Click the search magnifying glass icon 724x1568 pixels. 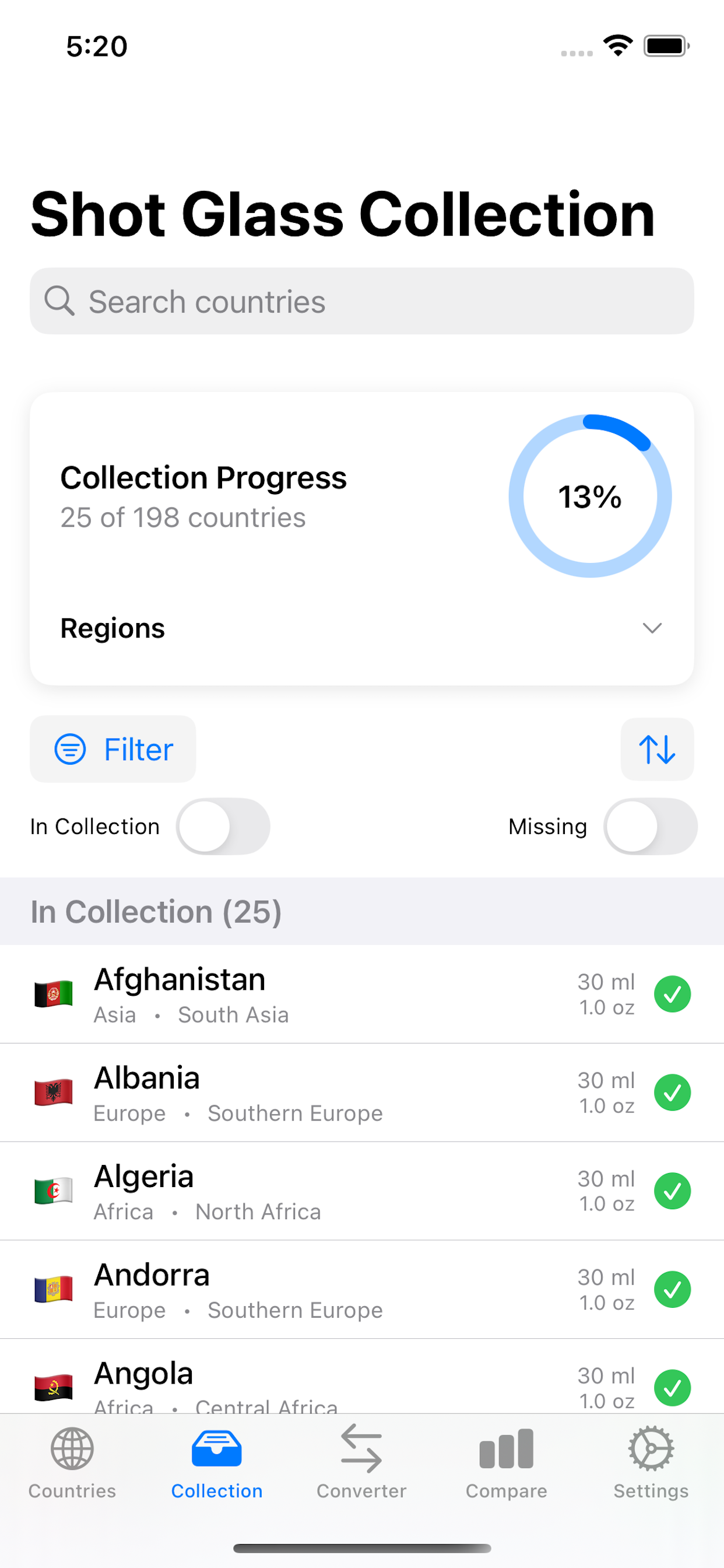59,300
